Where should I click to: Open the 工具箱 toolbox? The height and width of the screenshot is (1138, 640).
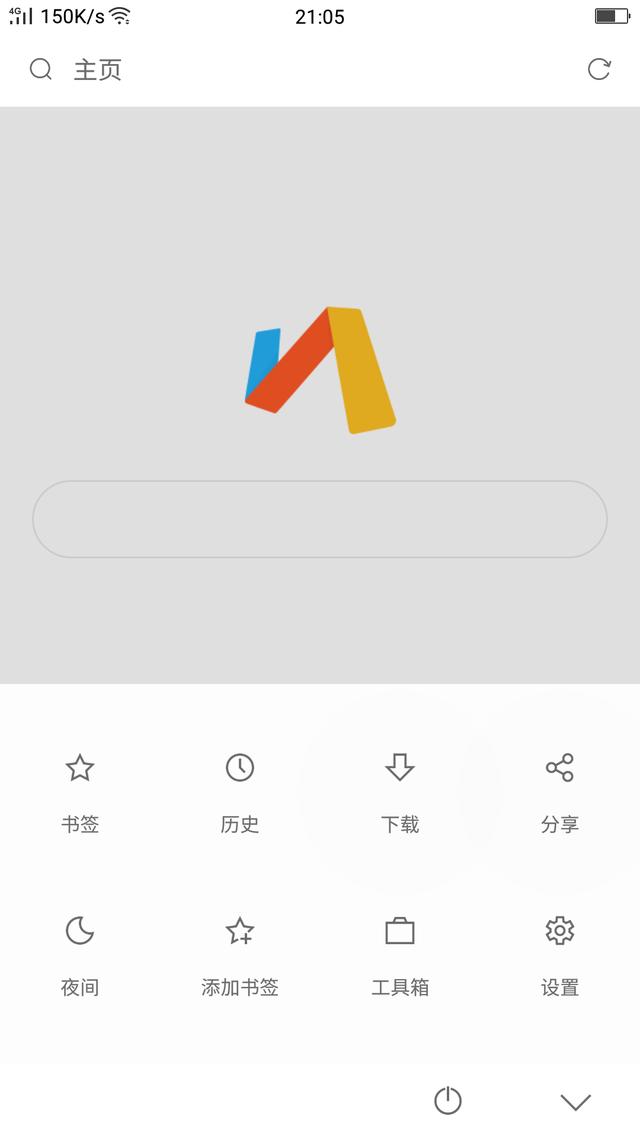coord(400,957)
